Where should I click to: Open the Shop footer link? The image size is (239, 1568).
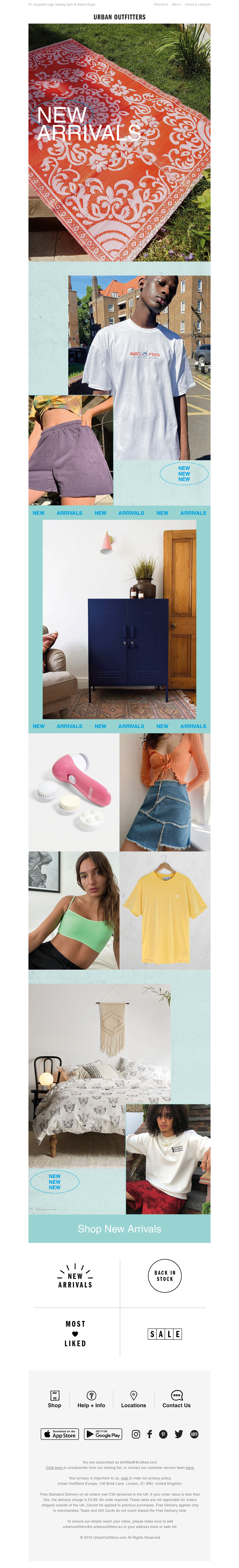point(54,1399)
